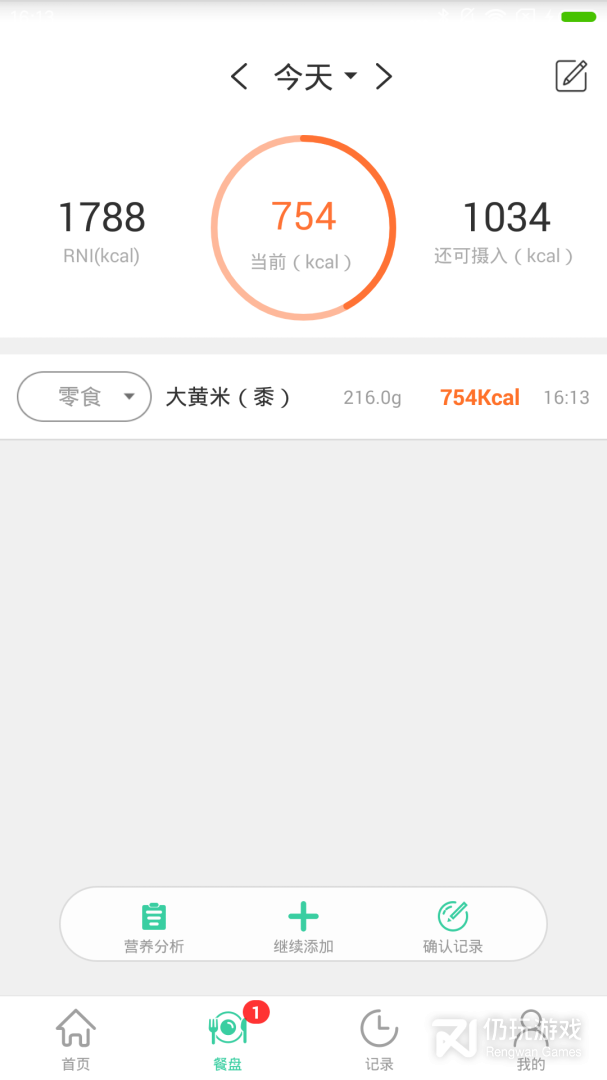Open the 餐盘 plate tab
The image size is (607, 1080).
pyautogui.click(x=228, y=1038)
